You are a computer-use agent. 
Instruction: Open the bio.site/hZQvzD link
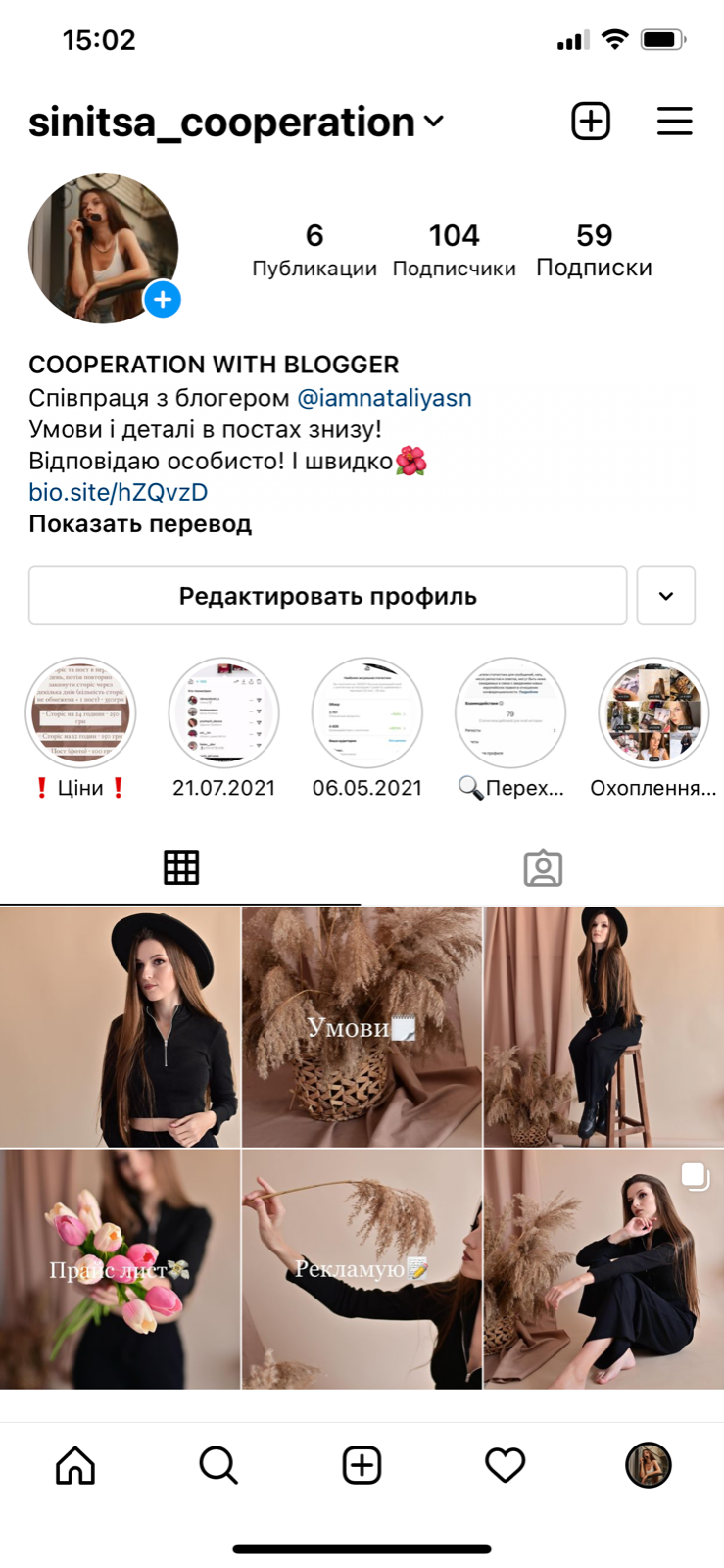(118, 492)
